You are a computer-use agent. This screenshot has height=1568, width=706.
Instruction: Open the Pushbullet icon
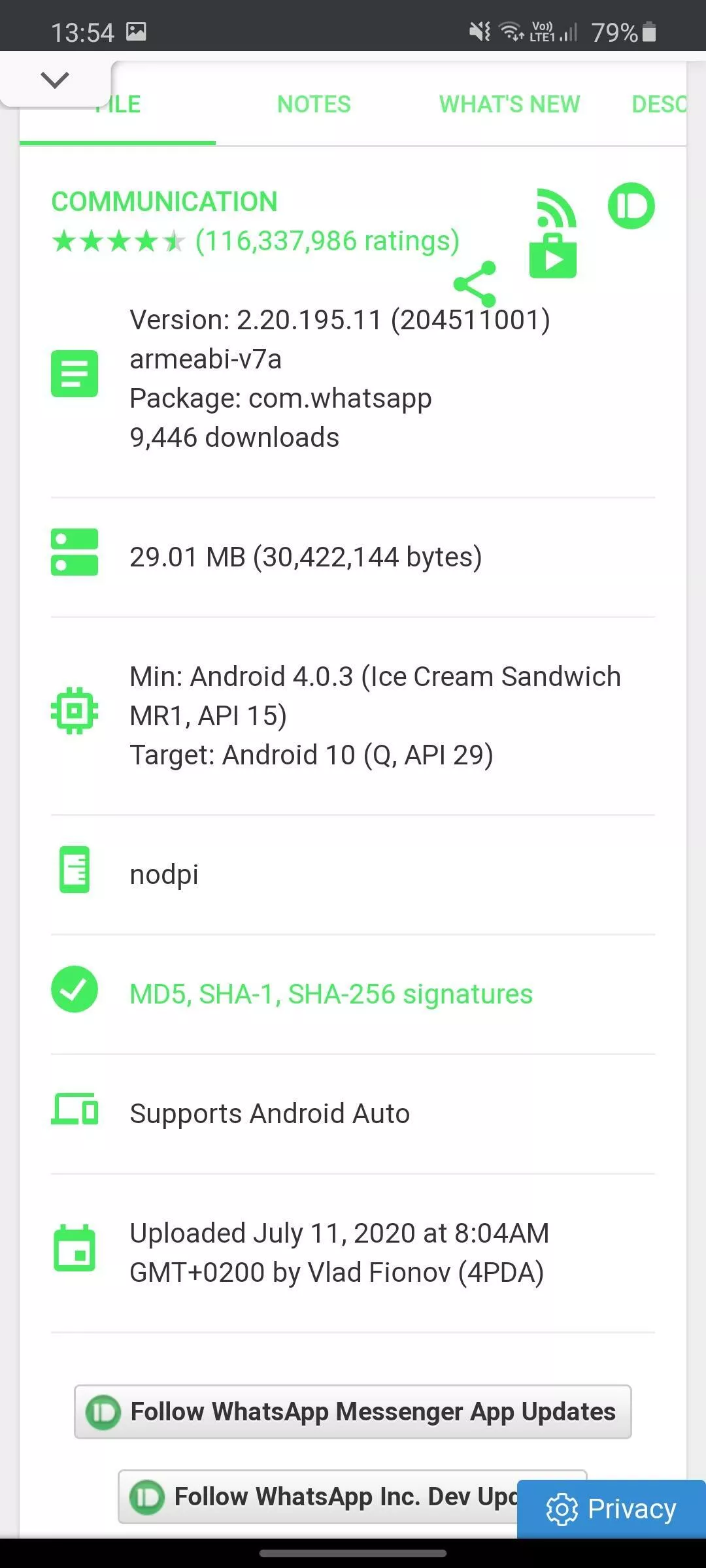(631, 206)
